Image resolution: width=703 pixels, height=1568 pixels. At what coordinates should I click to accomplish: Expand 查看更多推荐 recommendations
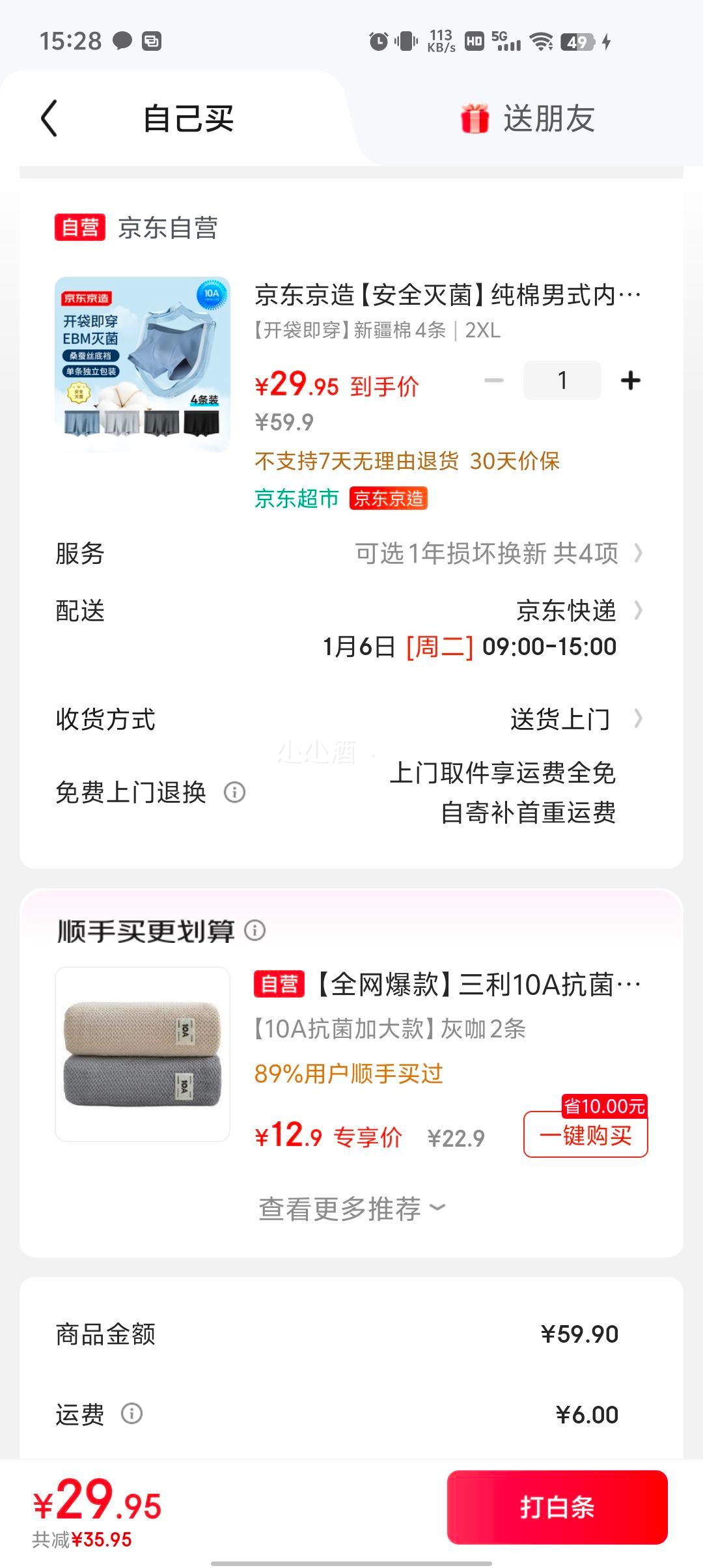(348, 1208)
